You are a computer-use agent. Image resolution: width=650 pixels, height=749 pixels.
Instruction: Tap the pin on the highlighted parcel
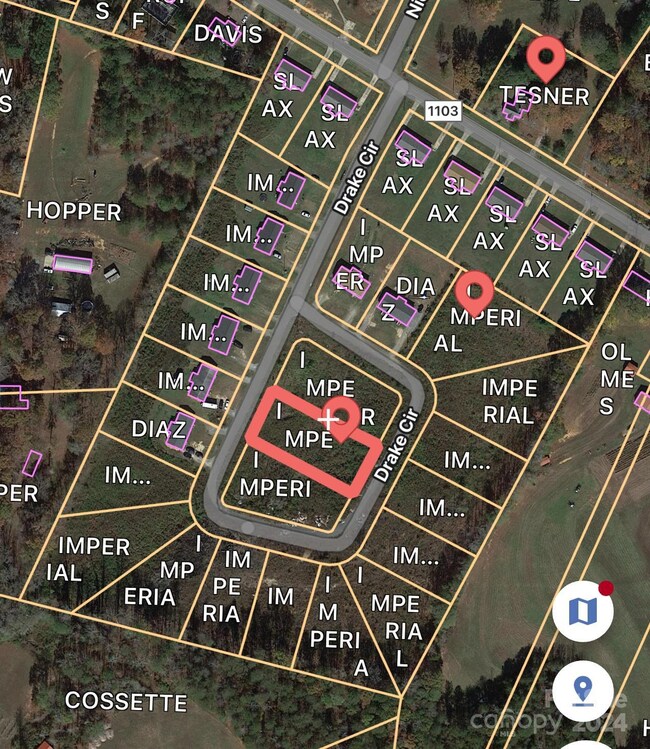coord(342,417)
